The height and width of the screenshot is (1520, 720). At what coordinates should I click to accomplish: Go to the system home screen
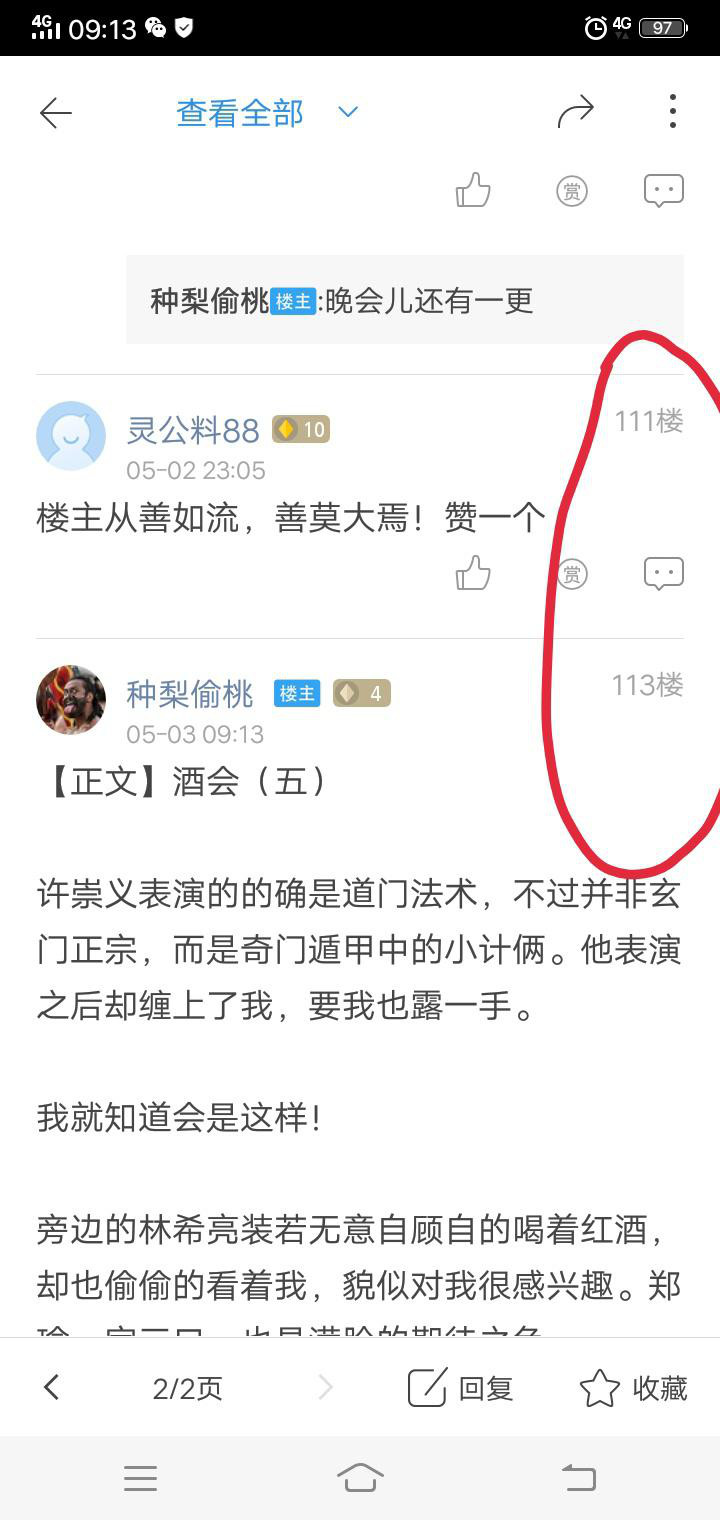[360, 1478]
